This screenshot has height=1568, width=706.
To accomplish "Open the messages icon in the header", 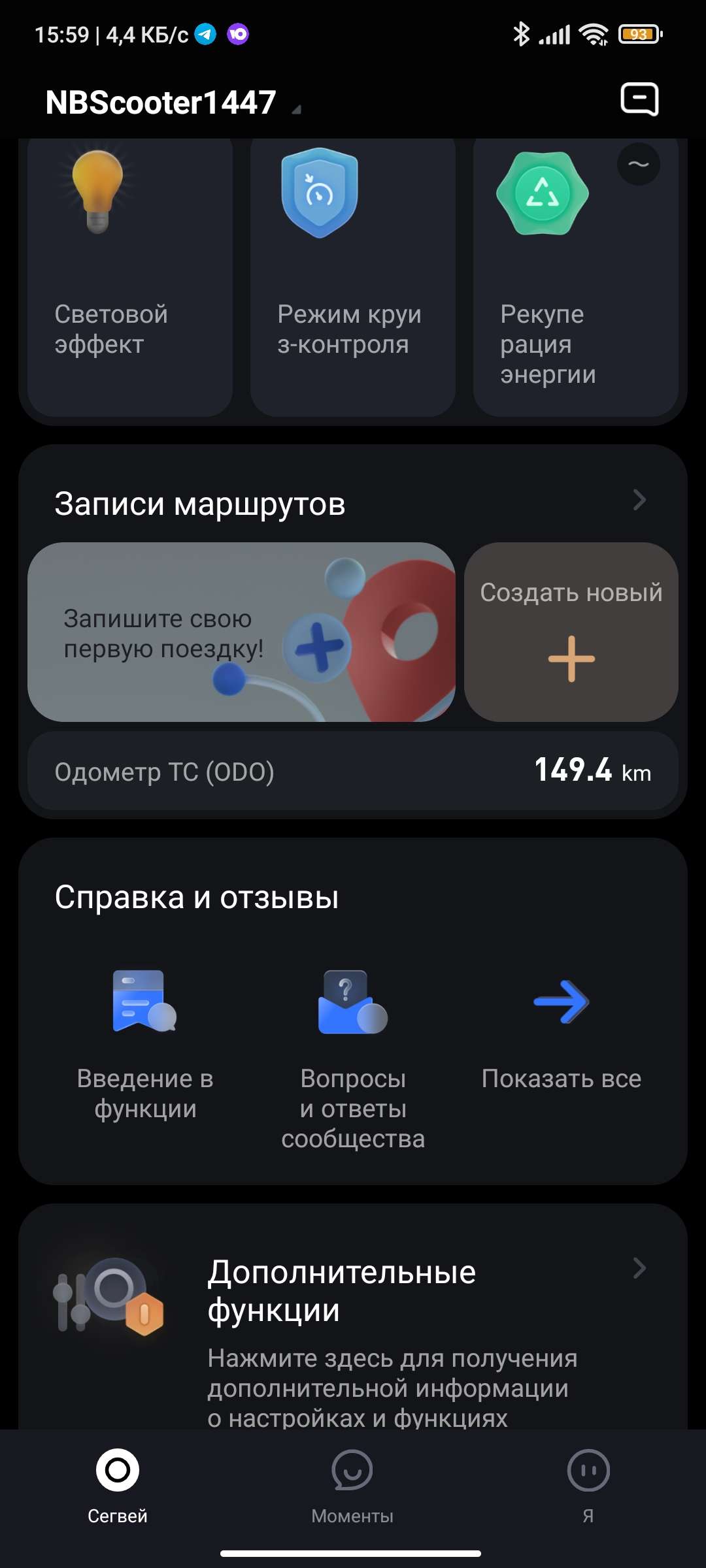I will click(x=639, y=99).
